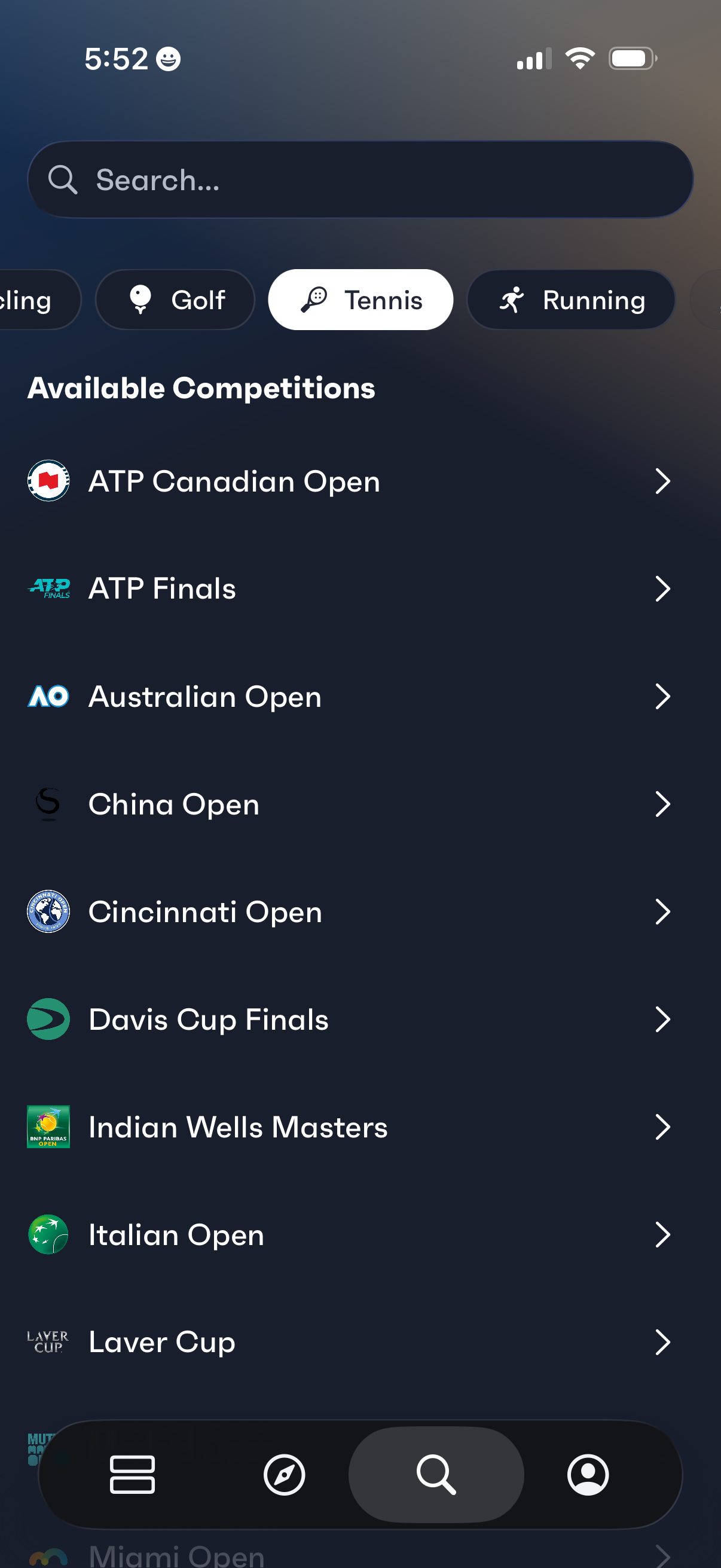This screenshot has height=1568, width=721.
Task: Tap the magnifier search tab in bottom bar
Action: click(x=436, y=1475)
